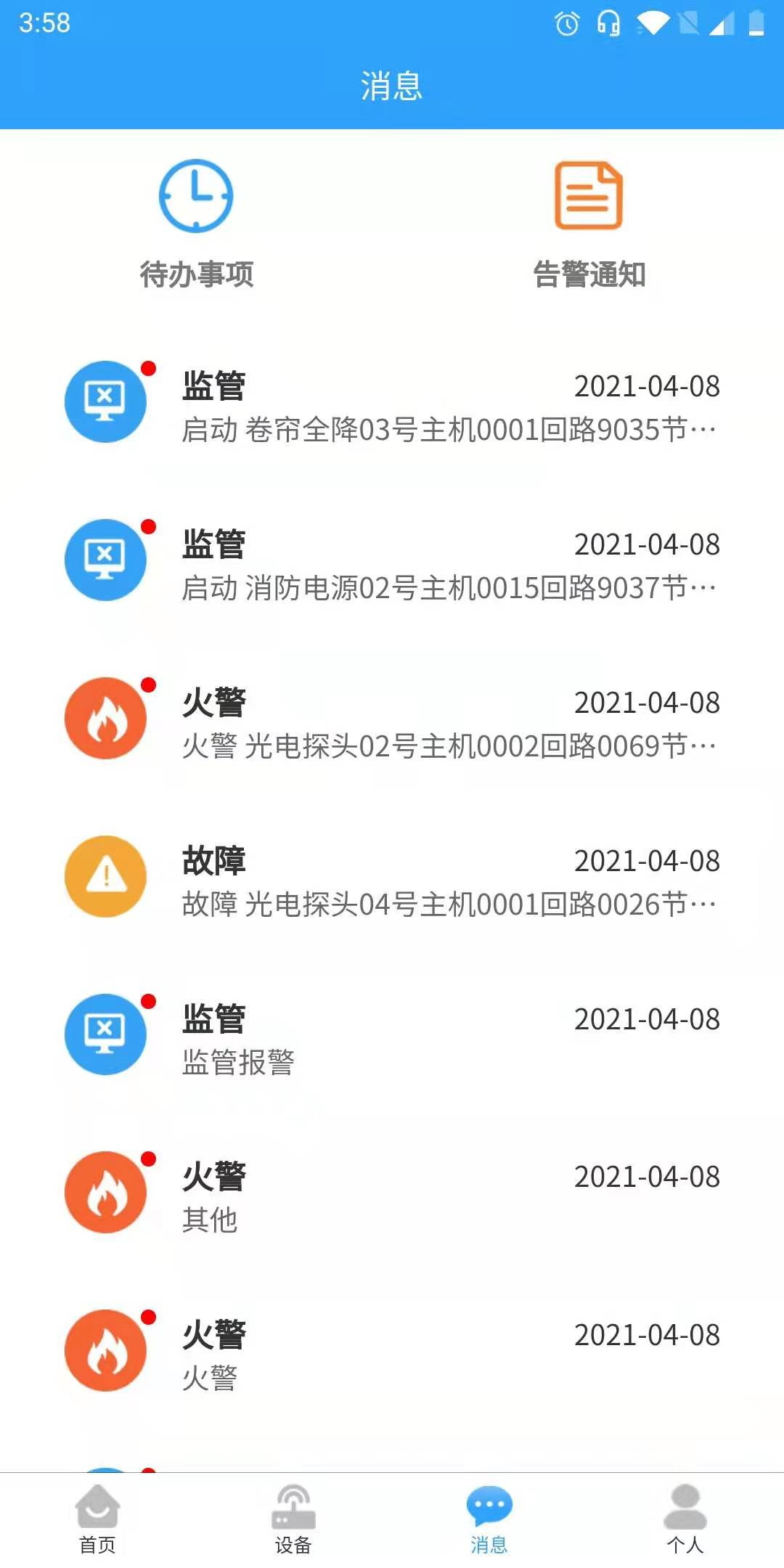
Task: Open the 监管 message labeled 监管报警
Action: tap(392, 1034)
